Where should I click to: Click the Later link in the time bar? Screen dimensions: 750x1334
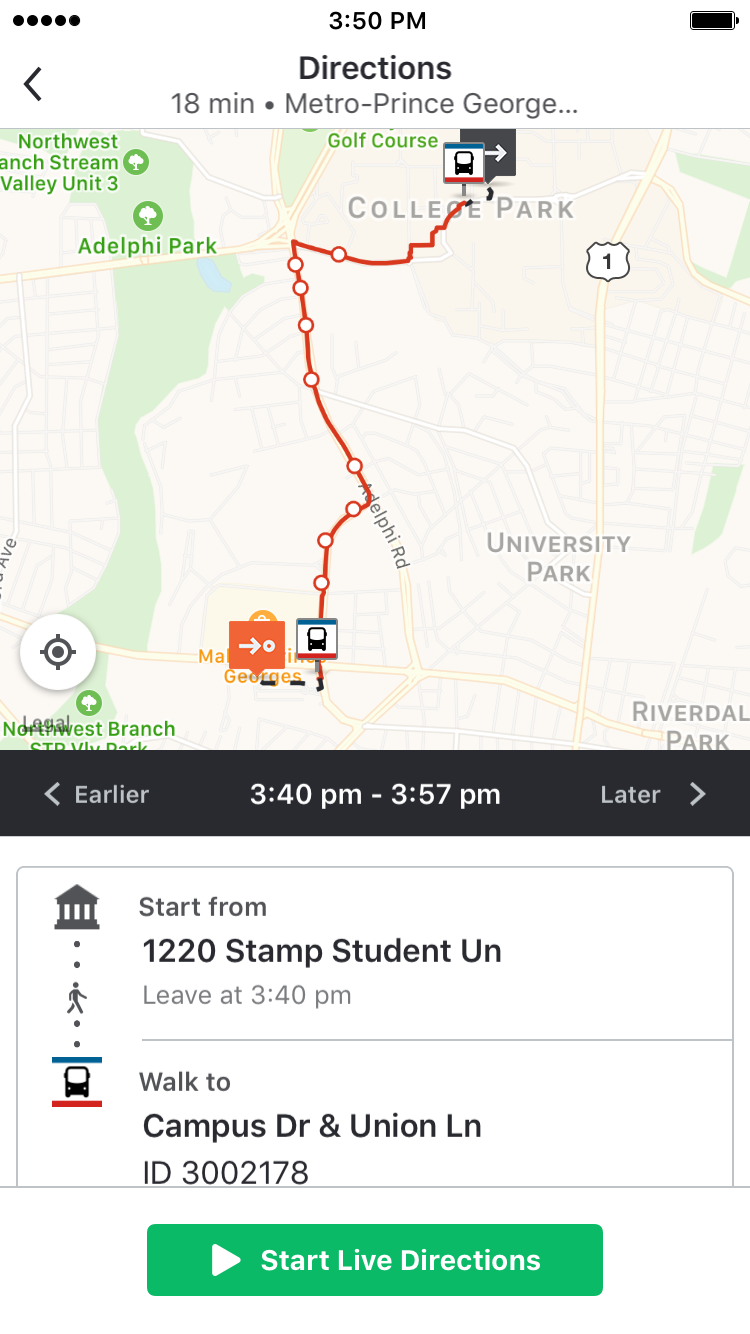coord(630,793)
